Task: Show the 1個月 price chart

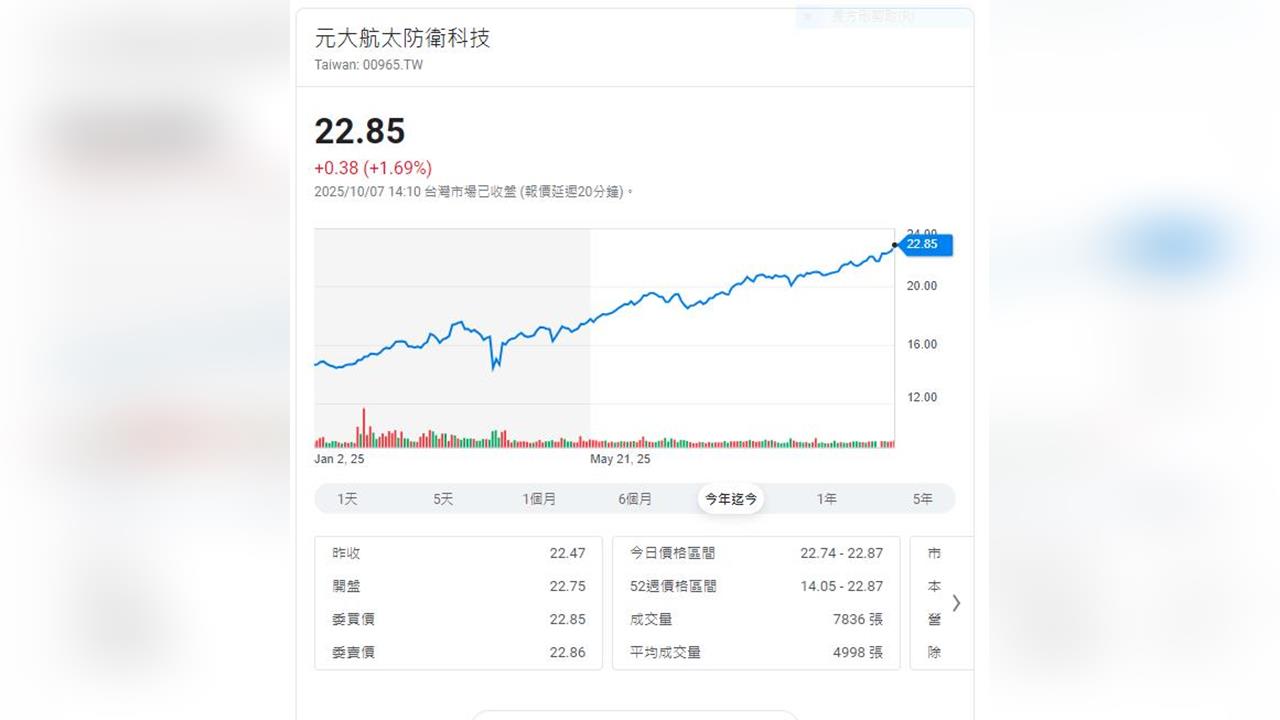Action: point(539,499)
